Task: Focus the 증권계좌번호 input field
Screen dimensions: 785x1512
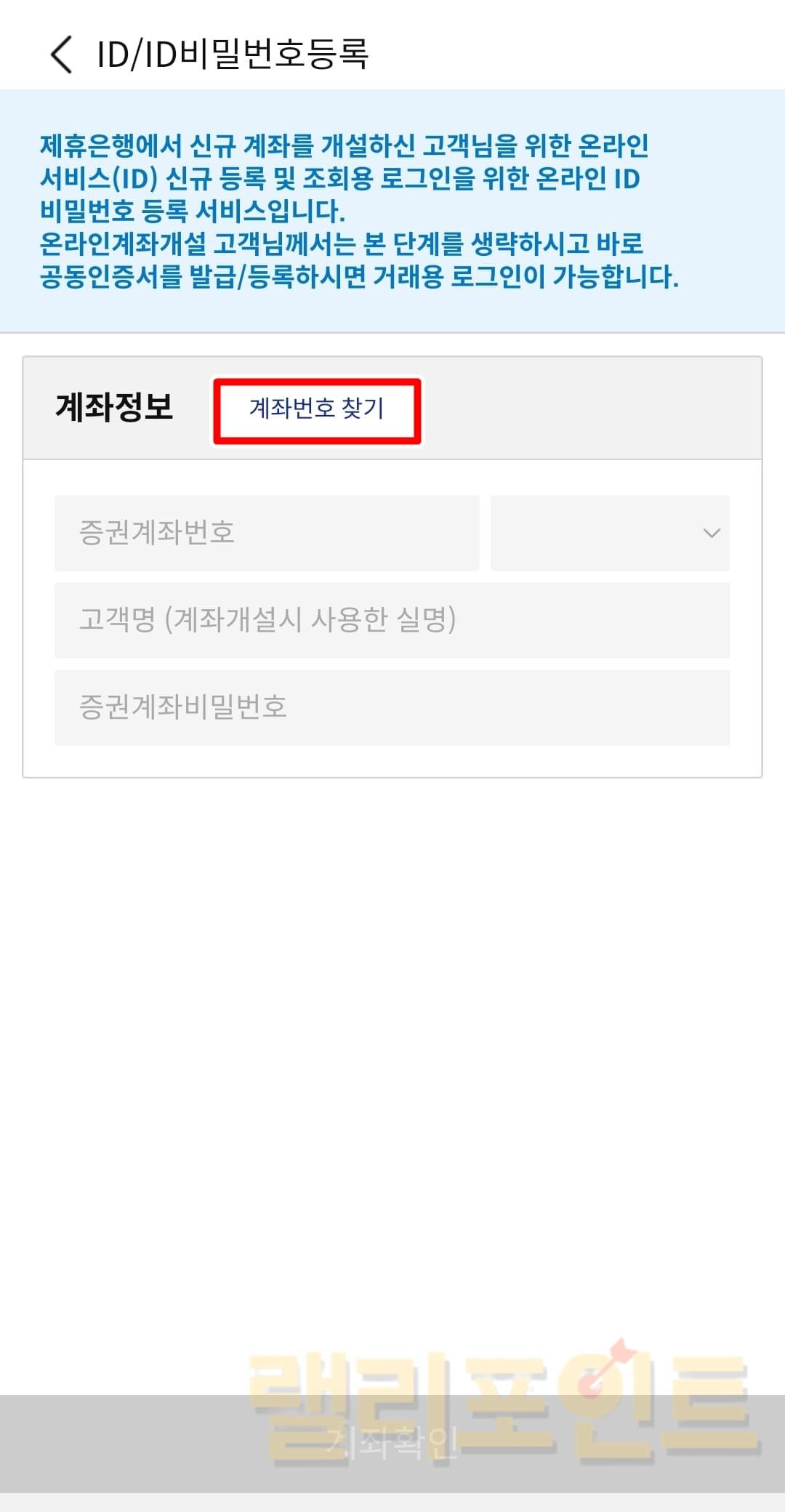Action: (x=267, y=533)
